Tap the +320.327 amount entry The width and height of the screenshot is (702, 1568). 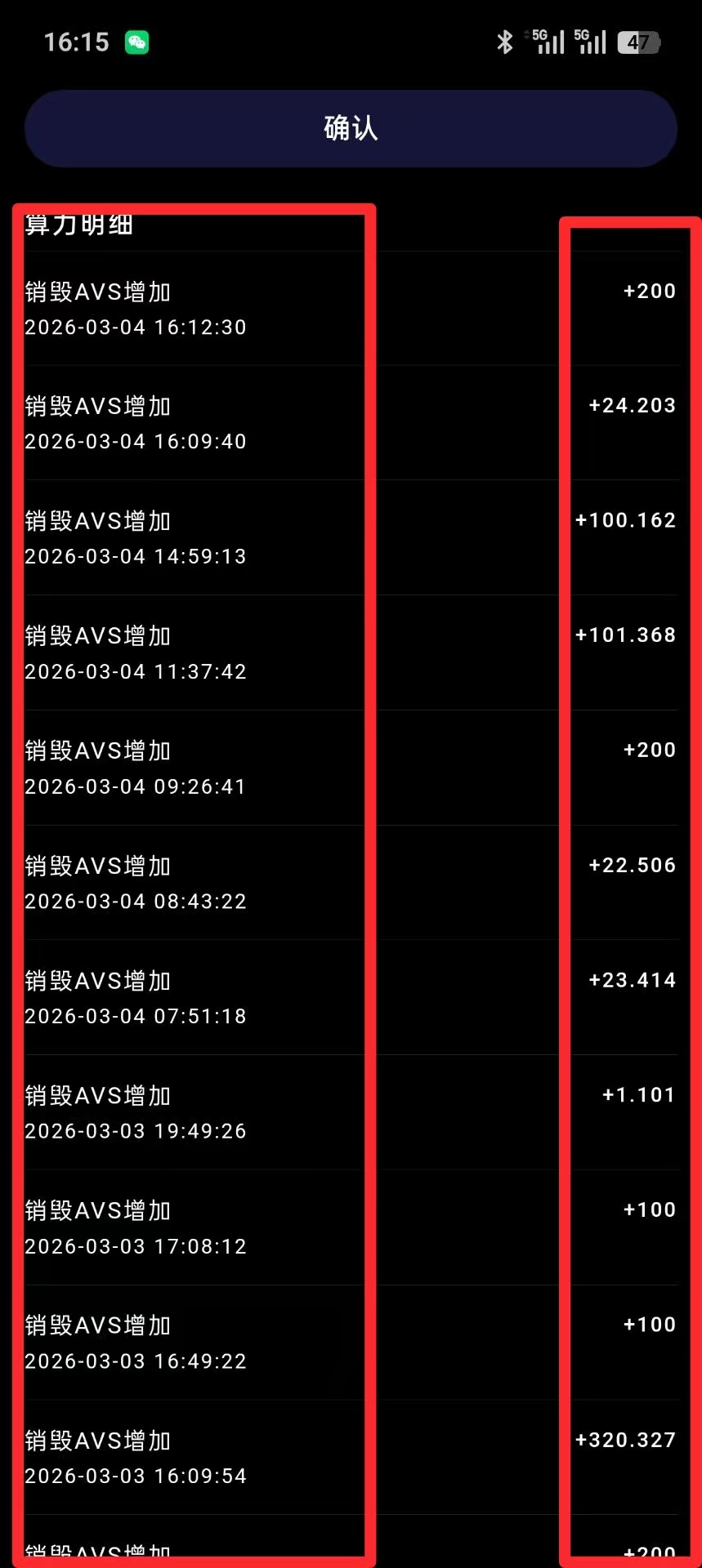(624, 1440)
